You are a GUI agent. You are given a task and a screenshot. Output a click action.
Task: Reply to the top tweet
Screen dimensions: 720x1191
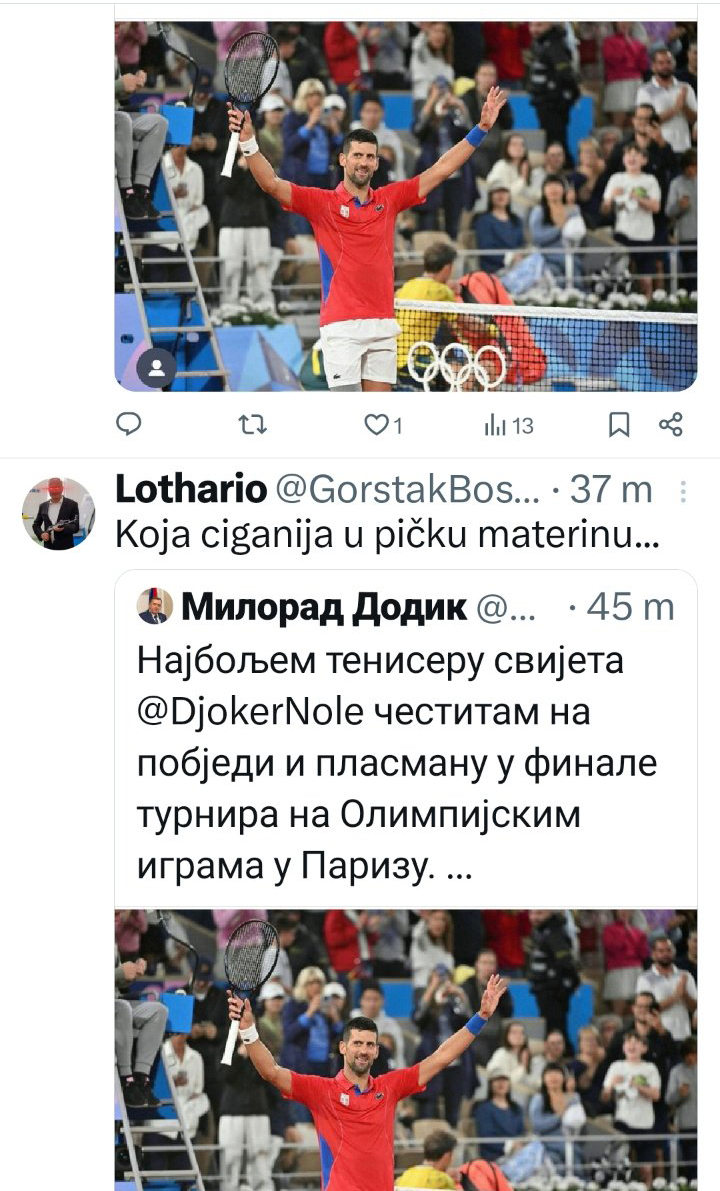coord(129,425)
